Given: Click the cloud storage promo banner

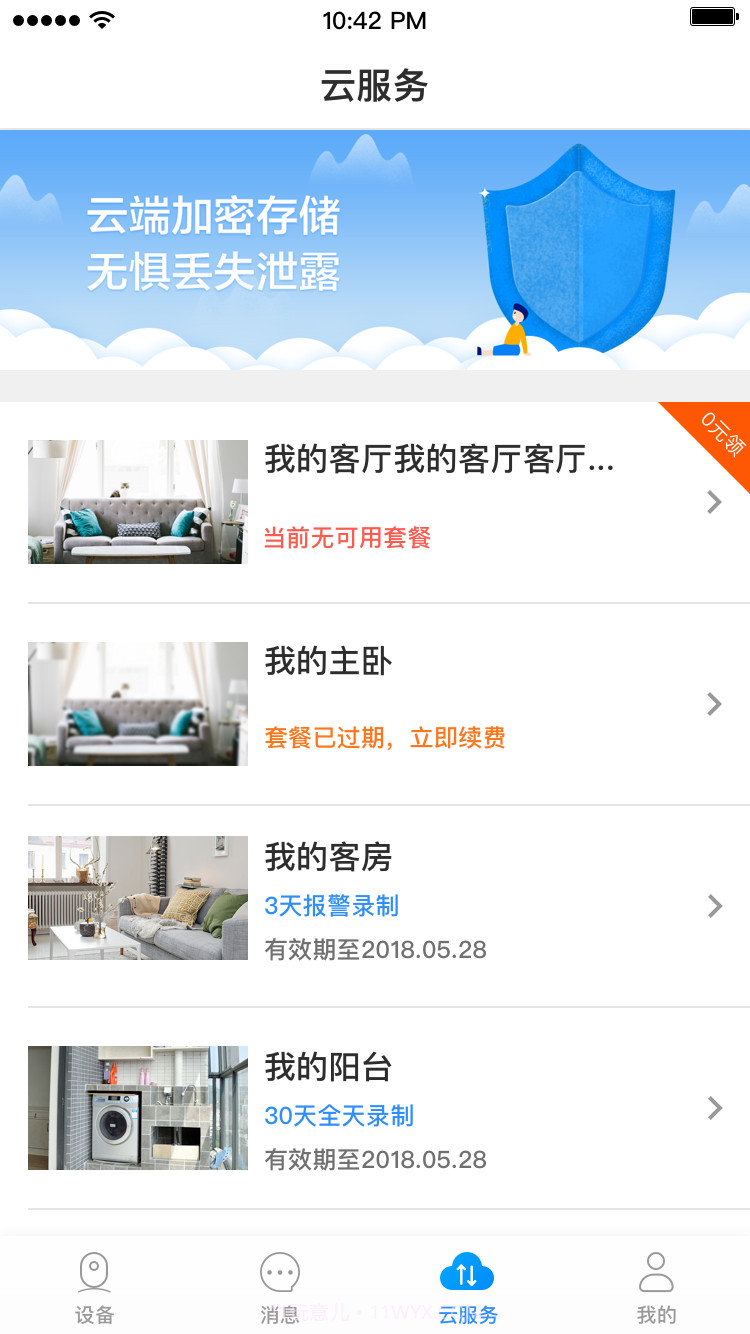Looking at the screenshot, I should click(375, 248).
